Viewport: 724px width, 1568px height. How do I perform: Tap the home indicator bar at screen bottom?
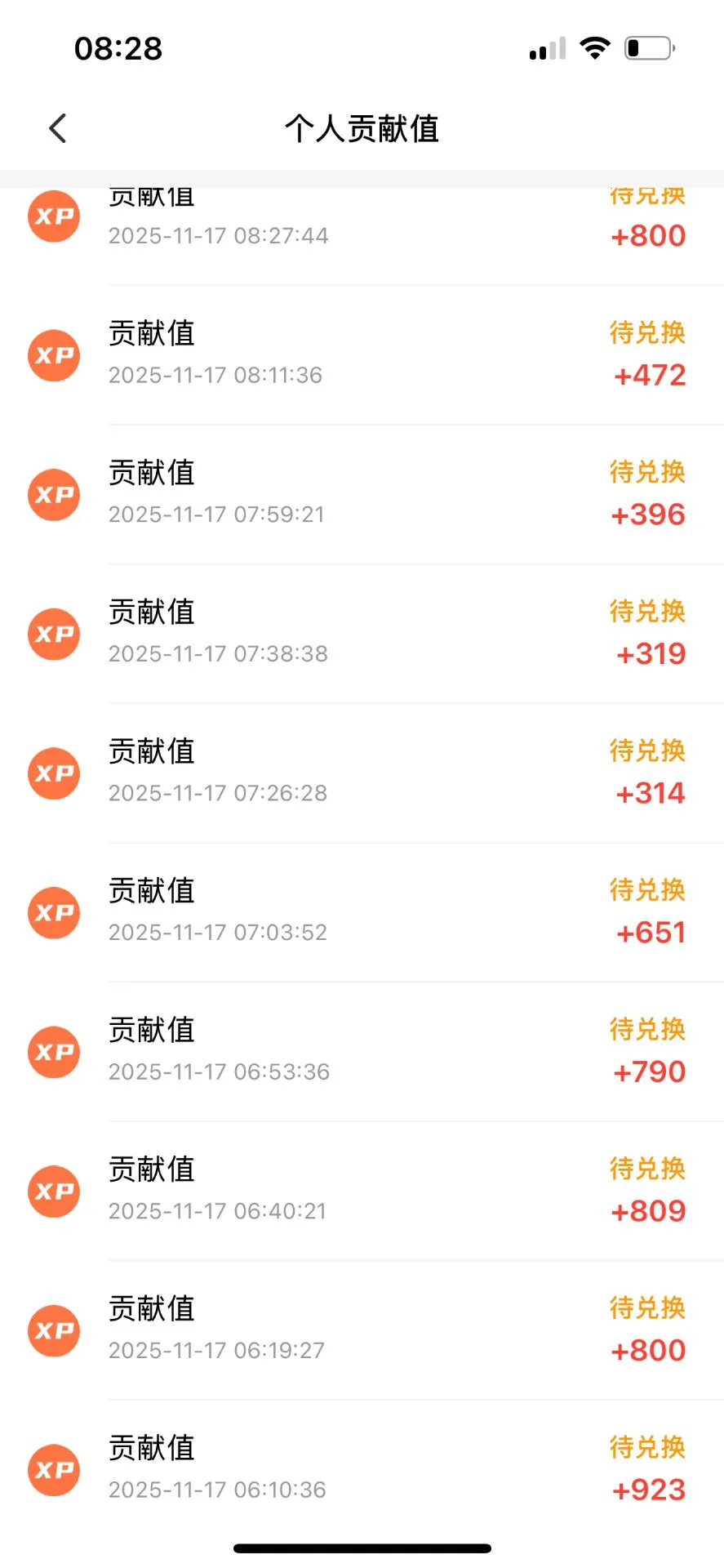362,1547
